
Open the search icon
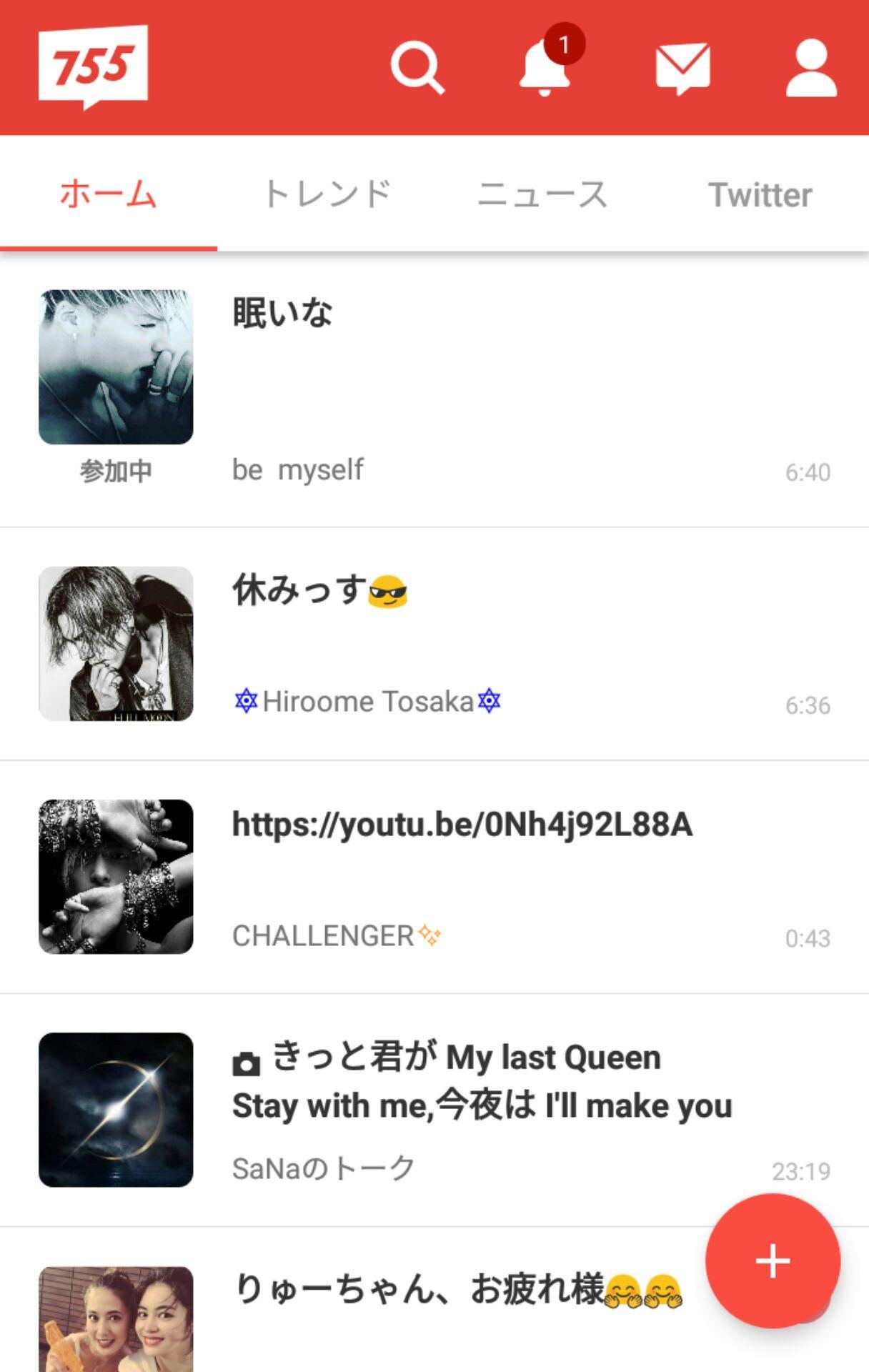417,68
